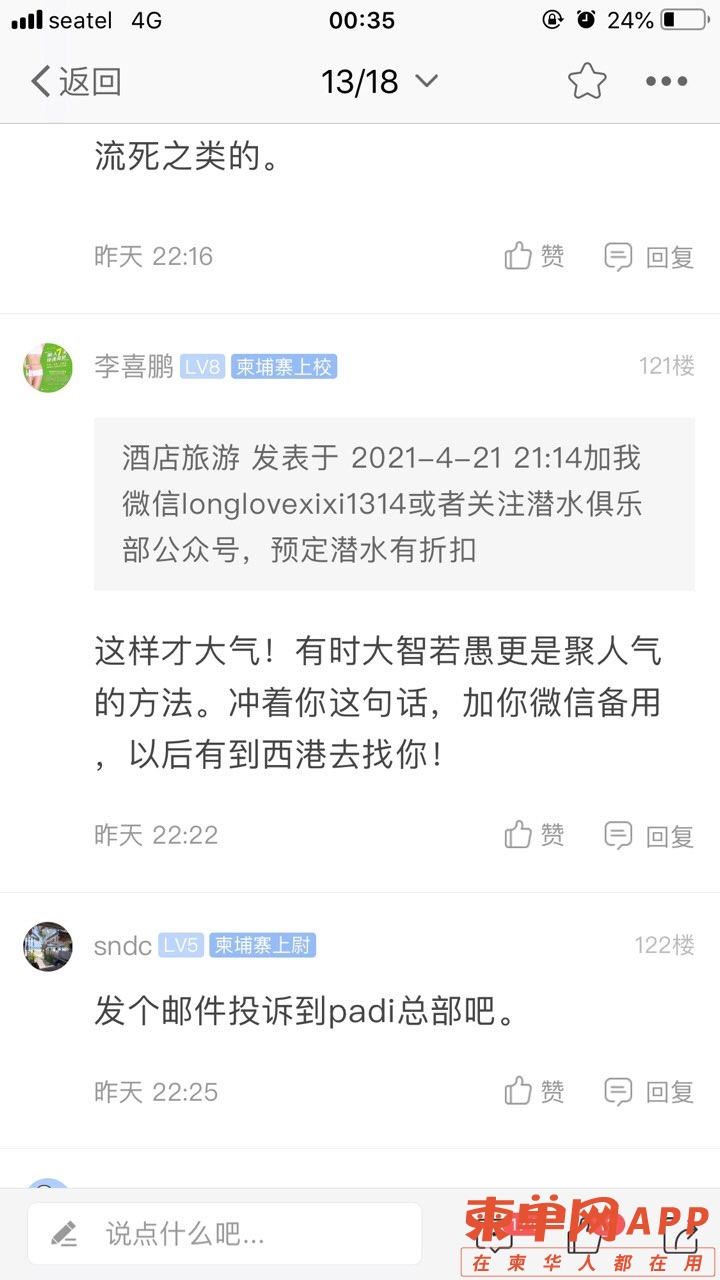
Task: Like sndc's comment about padi总部
Action: pos(534,1091)
